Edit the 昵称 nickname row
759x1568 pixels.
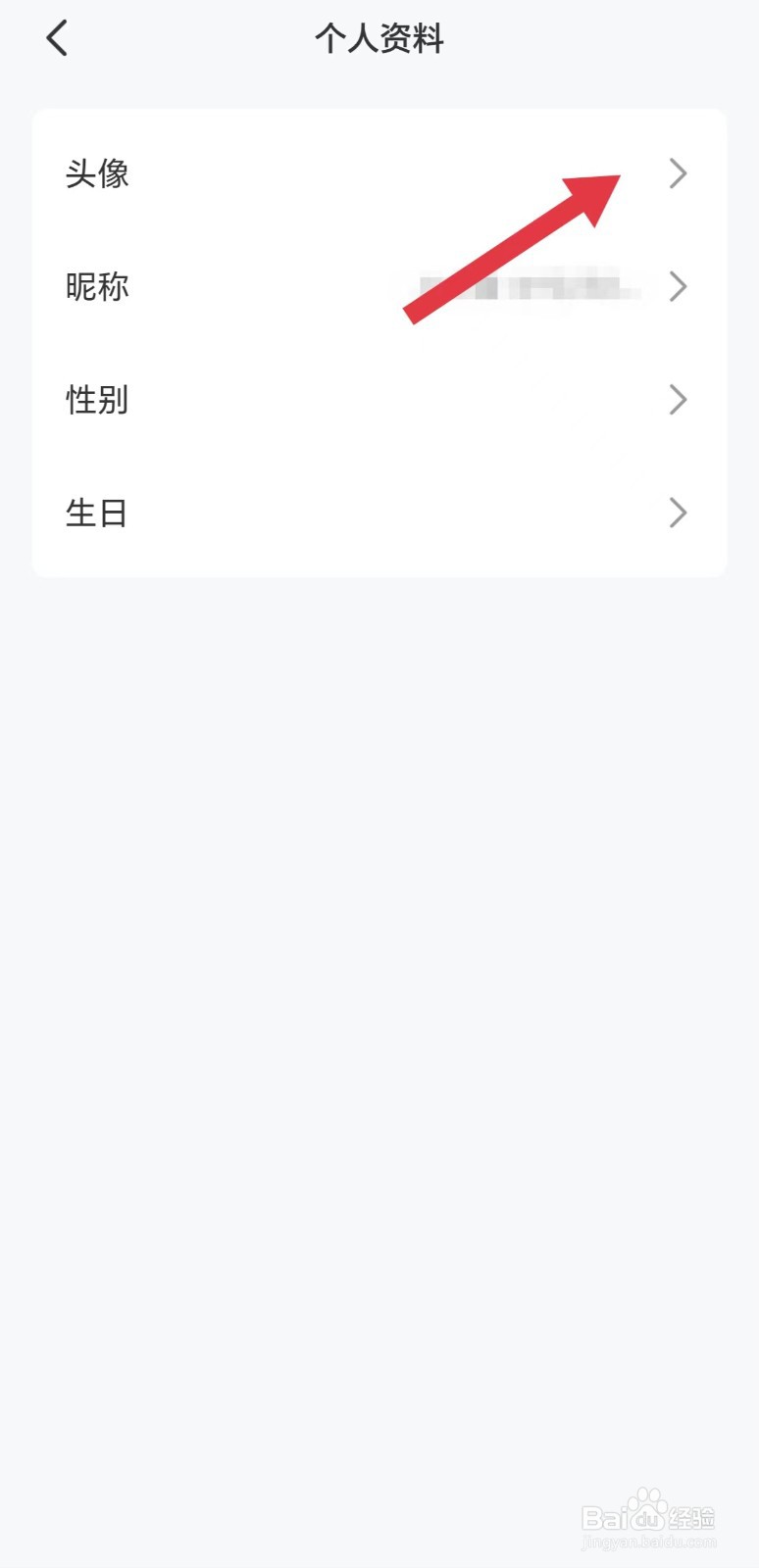(379, 287)
